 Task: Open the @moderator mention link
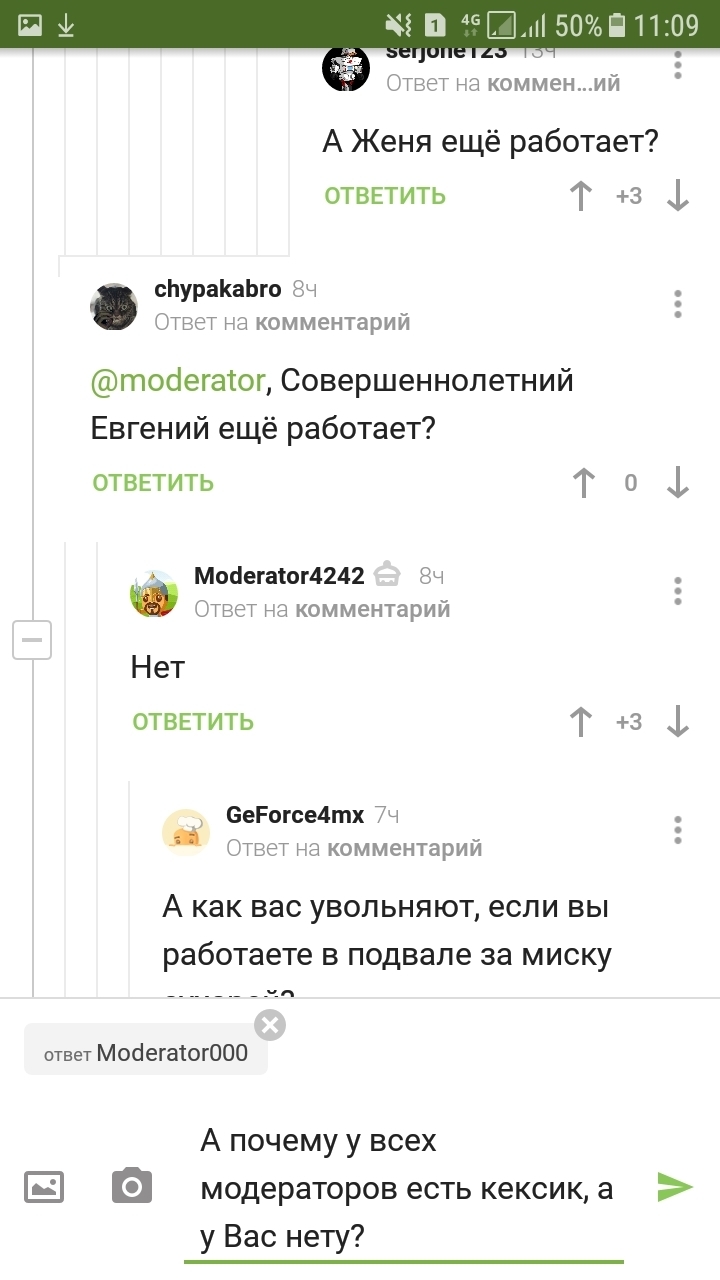click(x=178, y=381)
